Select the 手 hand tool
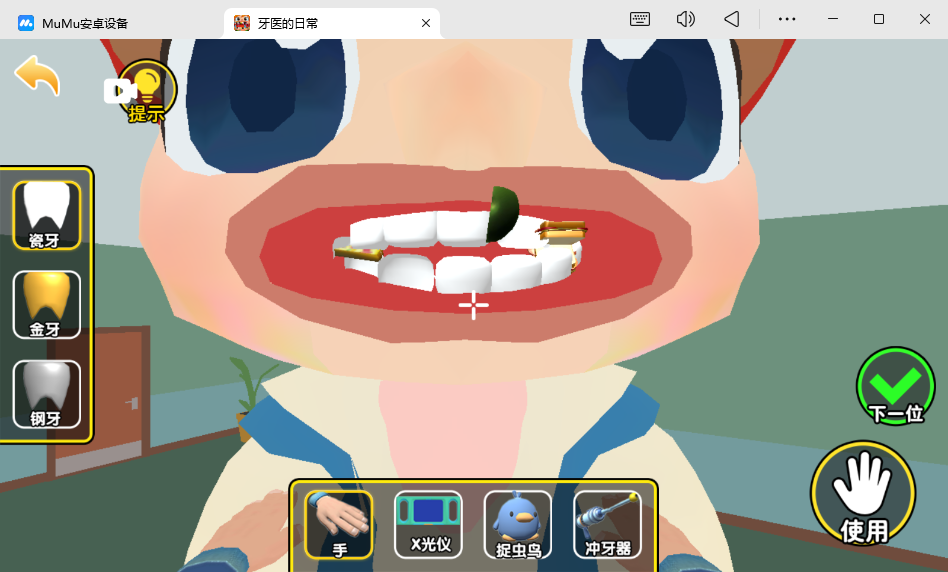This screenshot has height=572, width=948. [339, 523]
